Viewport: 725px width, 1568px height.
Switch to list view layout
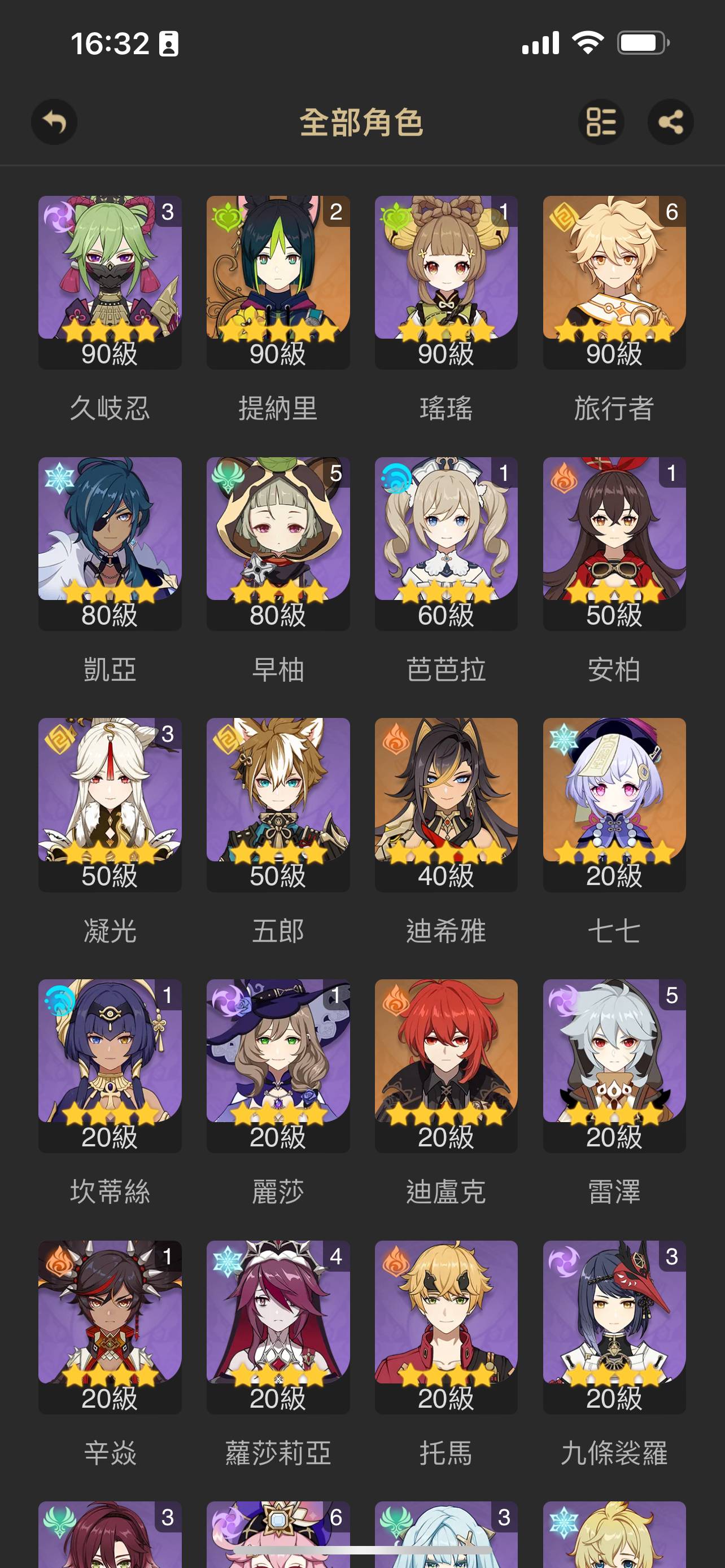pos(600,122)
